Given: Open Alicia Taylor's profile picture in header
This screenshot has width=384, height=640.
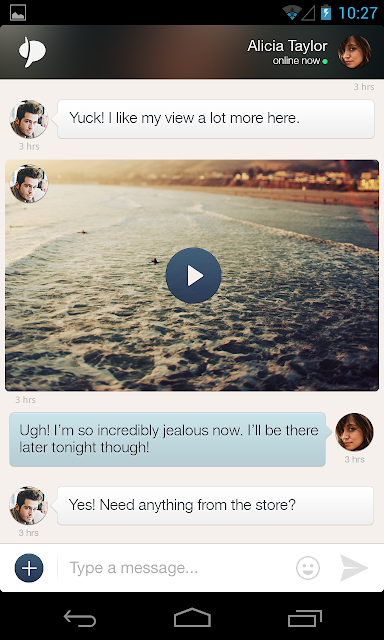Looking at the screenshot, I should click(x=355, y=52).
